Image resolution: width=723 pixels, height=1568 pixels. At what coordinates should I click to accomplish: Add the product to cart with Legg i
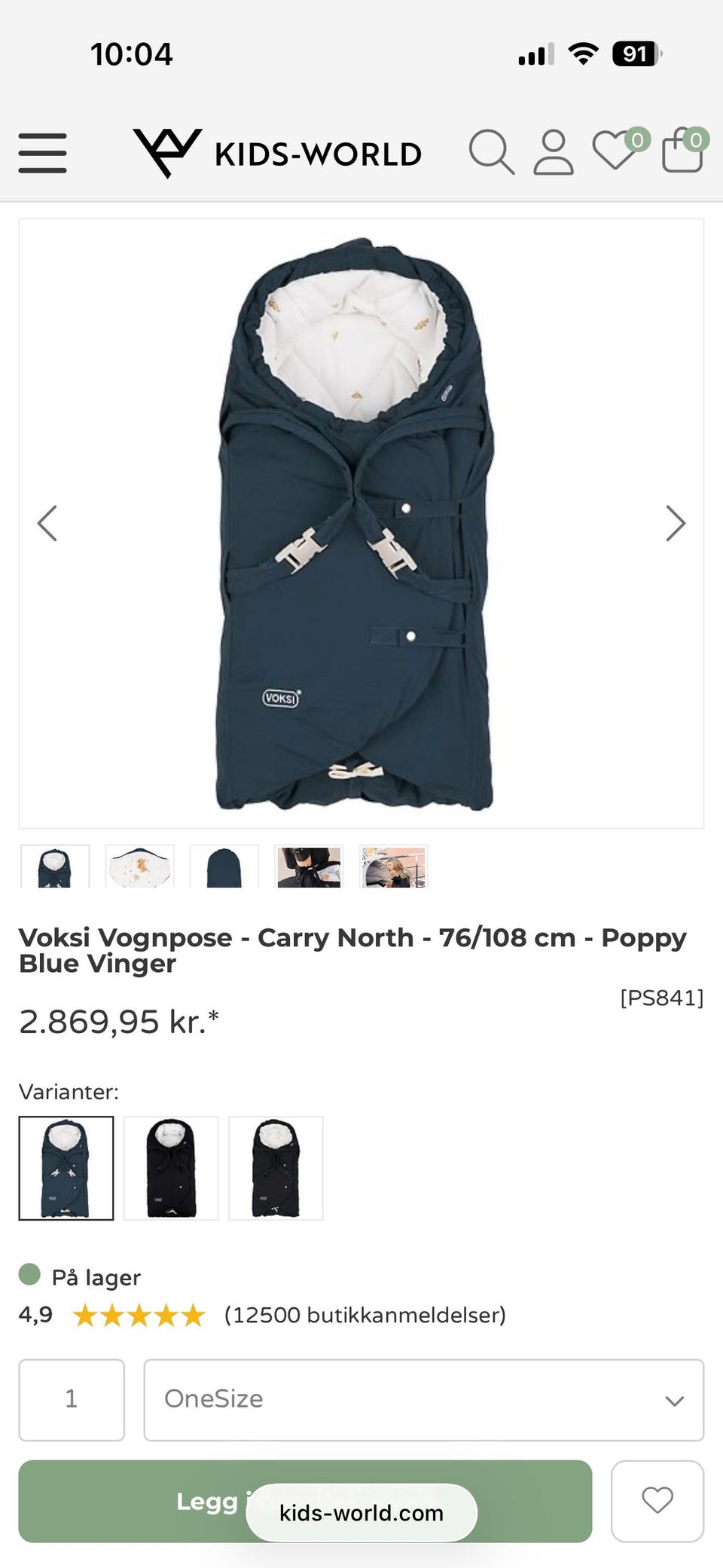(305, 1501)
